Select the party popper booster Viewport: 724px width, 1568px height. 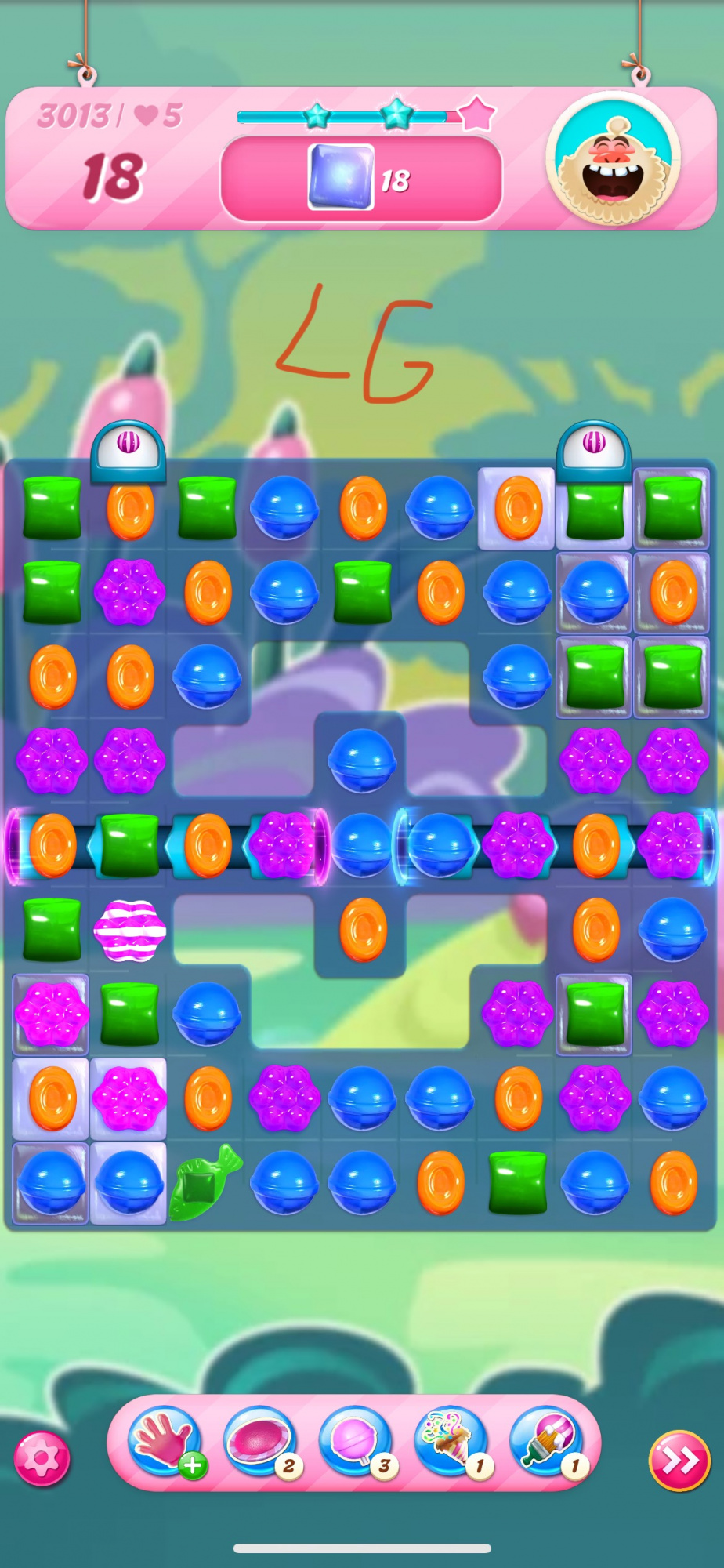(451, 1440)
